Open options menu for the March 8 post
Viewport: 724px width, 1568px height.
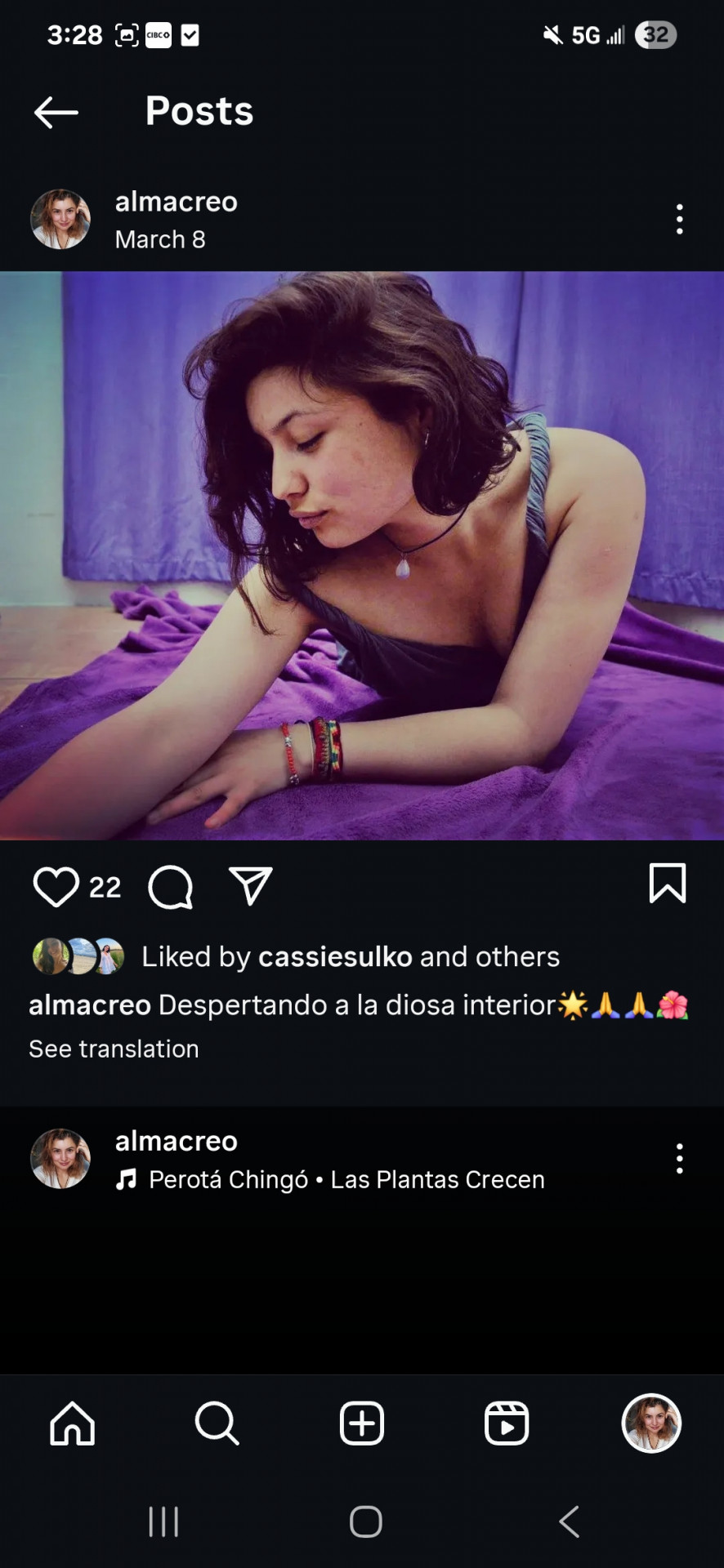[679, 220]
